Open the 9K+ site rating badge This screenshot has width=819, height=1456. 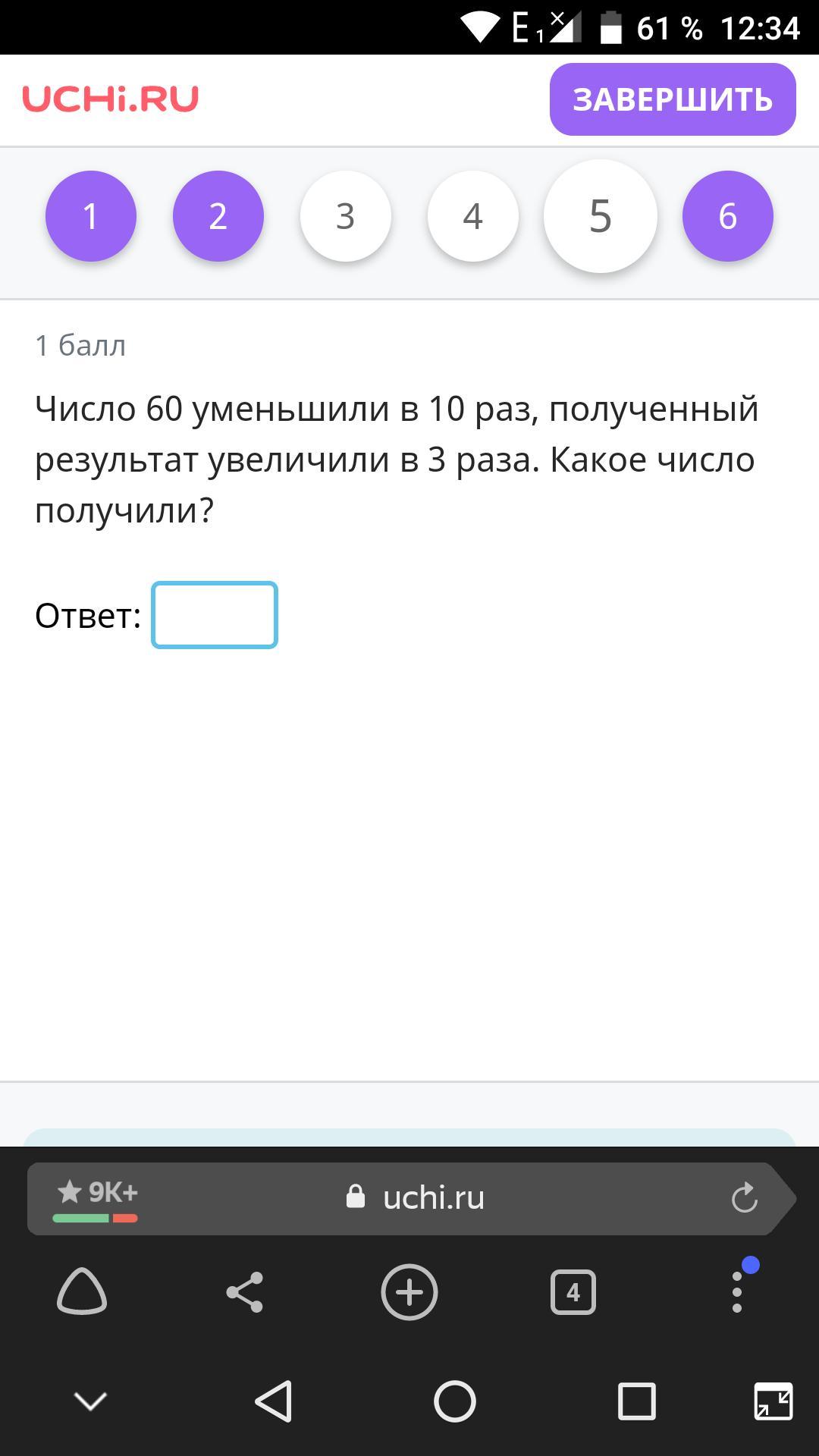(x=96, y=1198)
